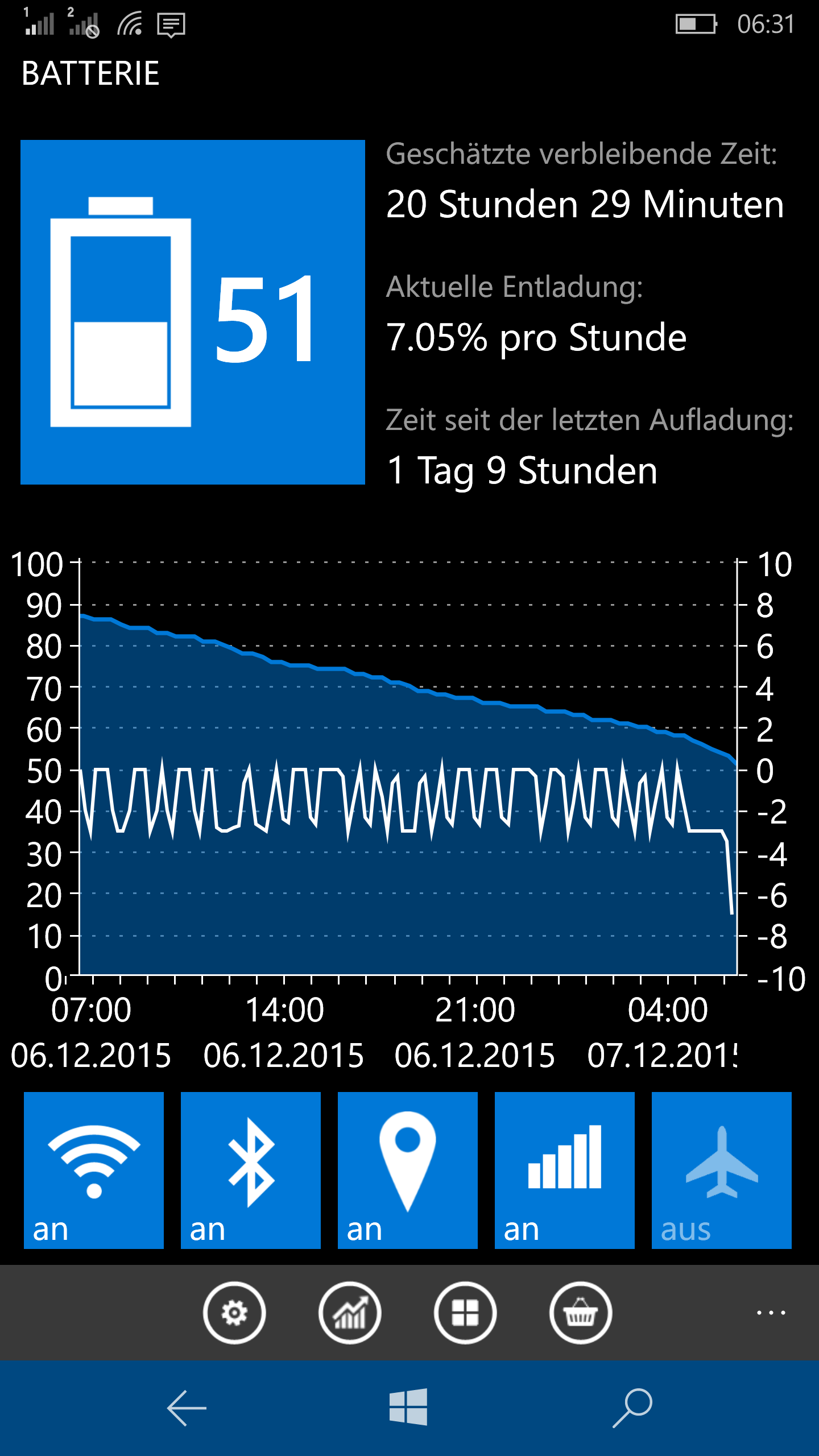Tap the blue battery tile showing 51

(193, 312)
